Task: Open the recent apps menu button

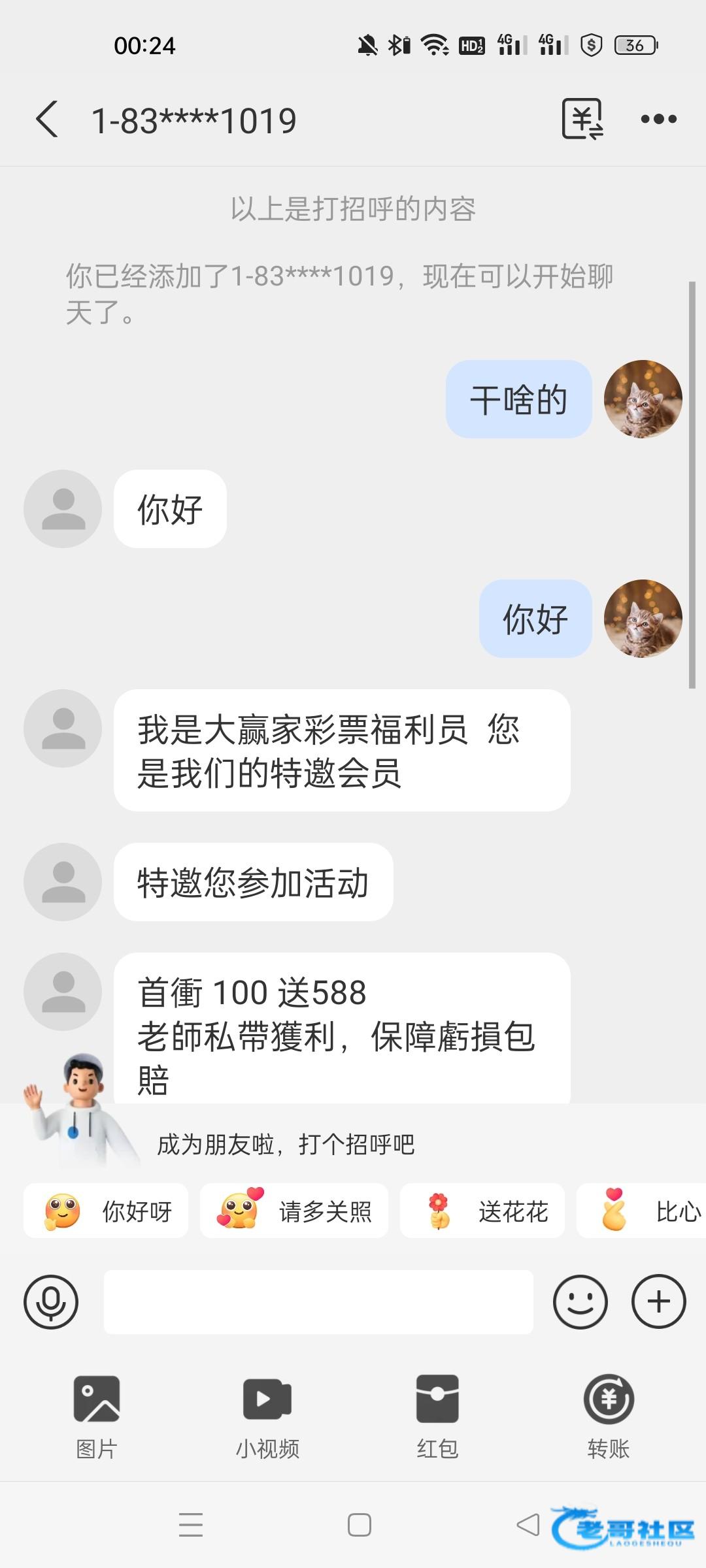Action: (x=191, y=1525)
